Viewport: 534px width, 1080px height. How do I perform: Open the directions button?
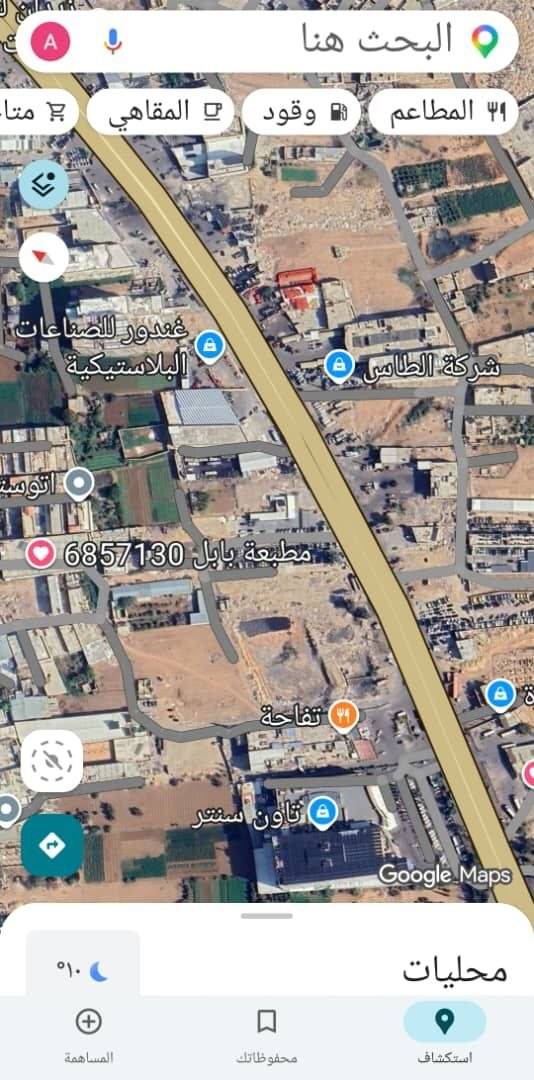click(x=52, y=845)
